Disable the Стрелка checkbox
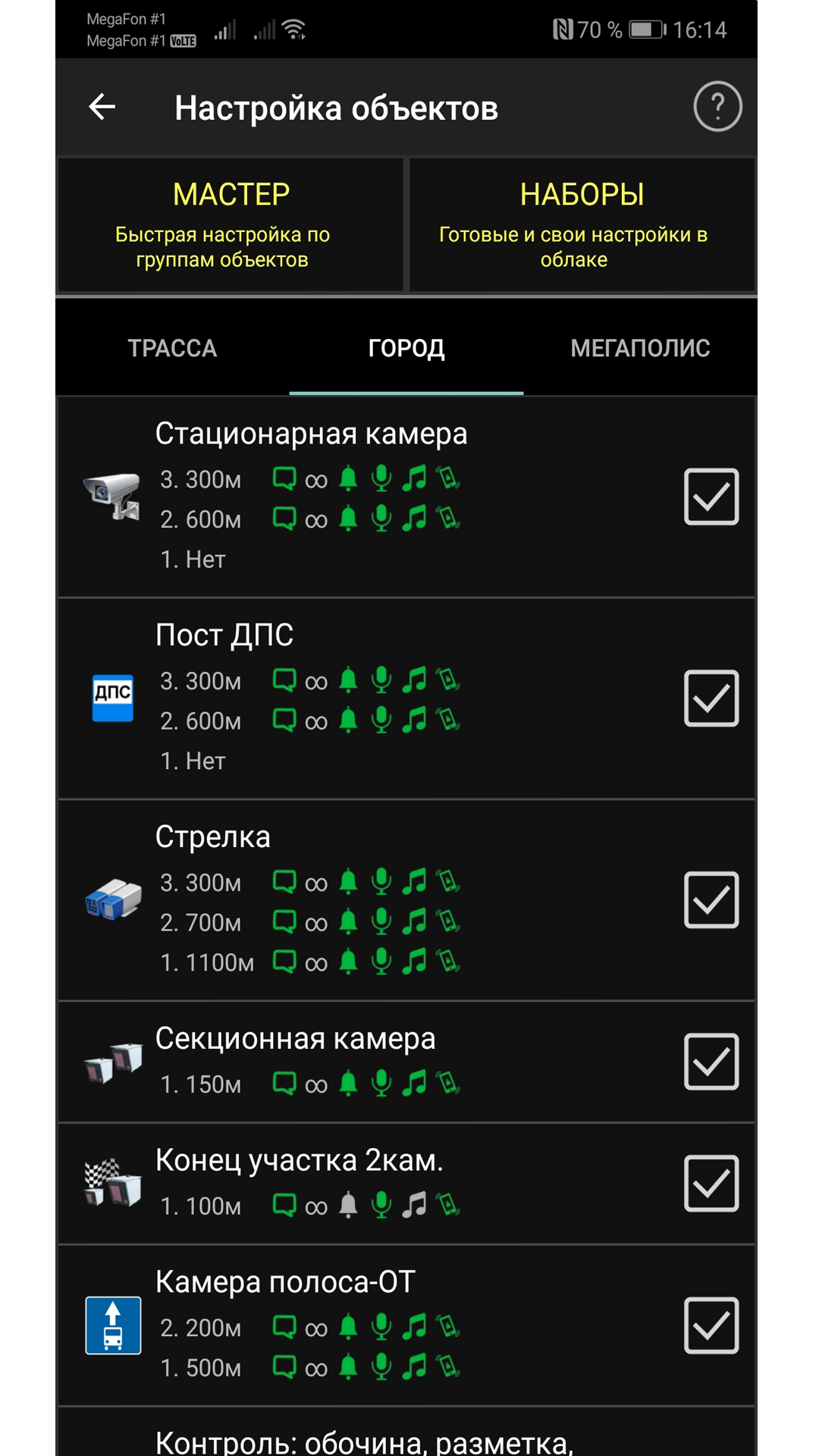Screen dimensions: 819x1456 click(711, 900)
